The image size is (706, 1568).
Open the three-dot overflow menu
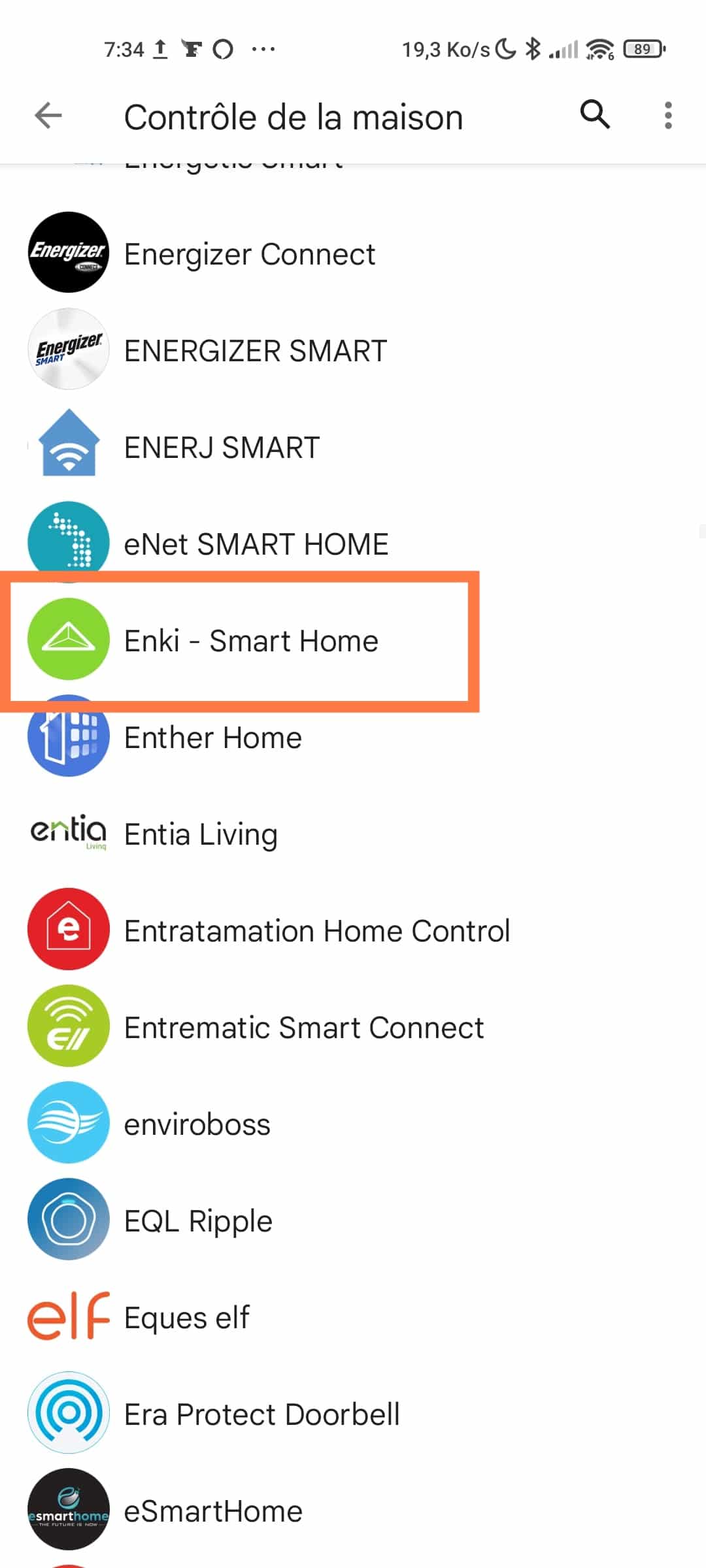click(x=667, y=116)
